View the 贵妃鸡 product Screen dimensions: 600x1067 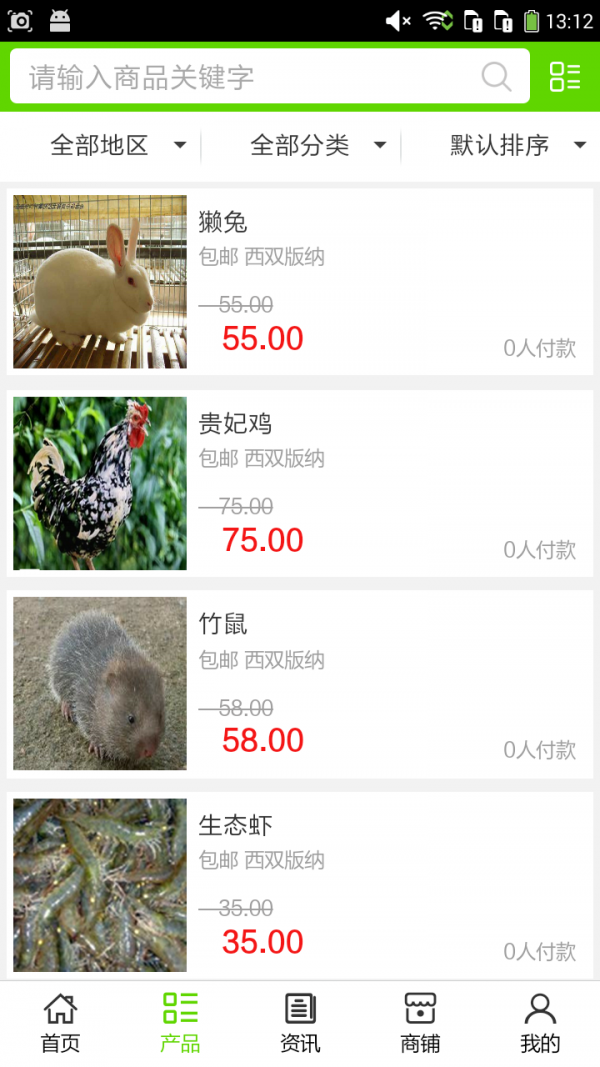(300, 483)
